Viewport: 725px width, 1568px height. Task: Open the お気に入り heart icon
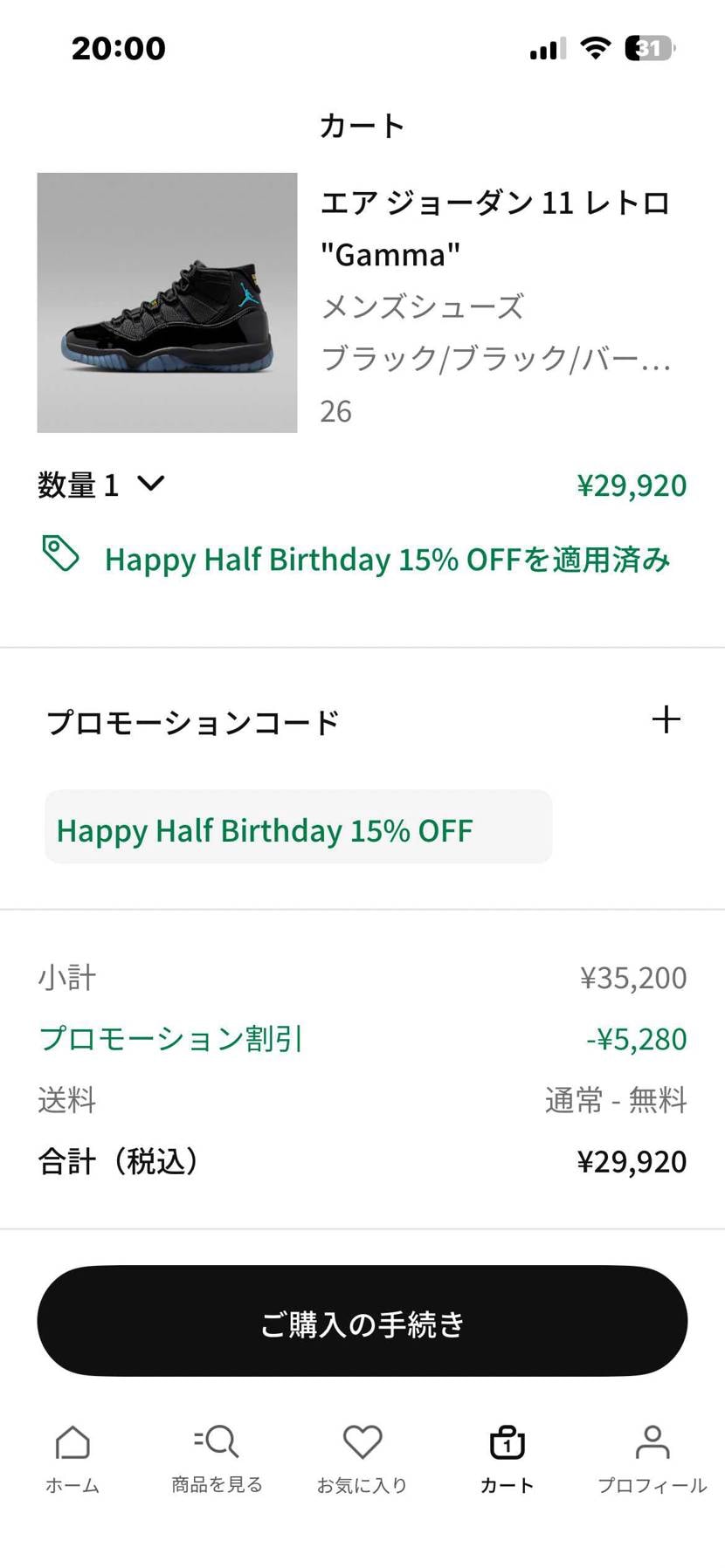coord(362,1438)
